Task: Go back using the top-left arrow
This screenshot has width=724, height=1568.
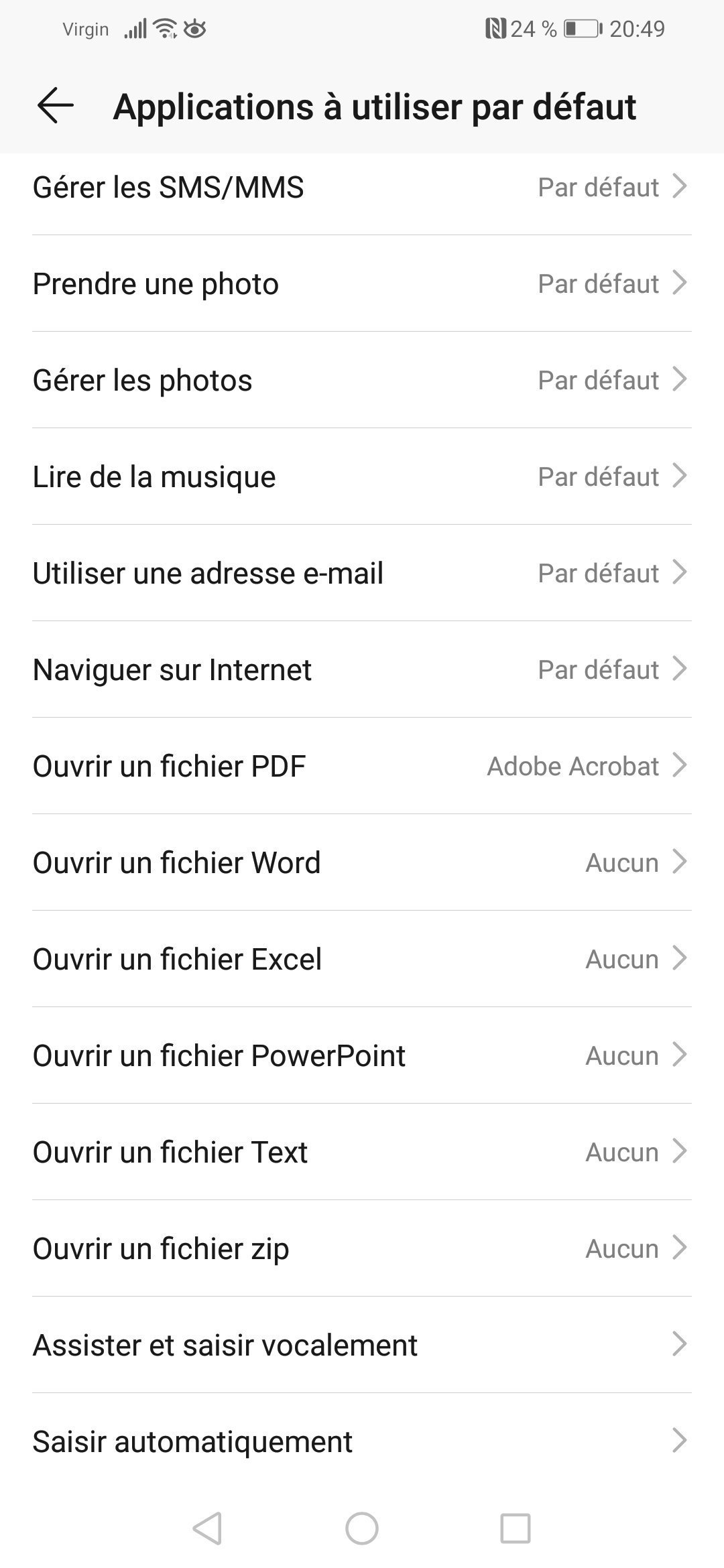Action: point(55,107)
